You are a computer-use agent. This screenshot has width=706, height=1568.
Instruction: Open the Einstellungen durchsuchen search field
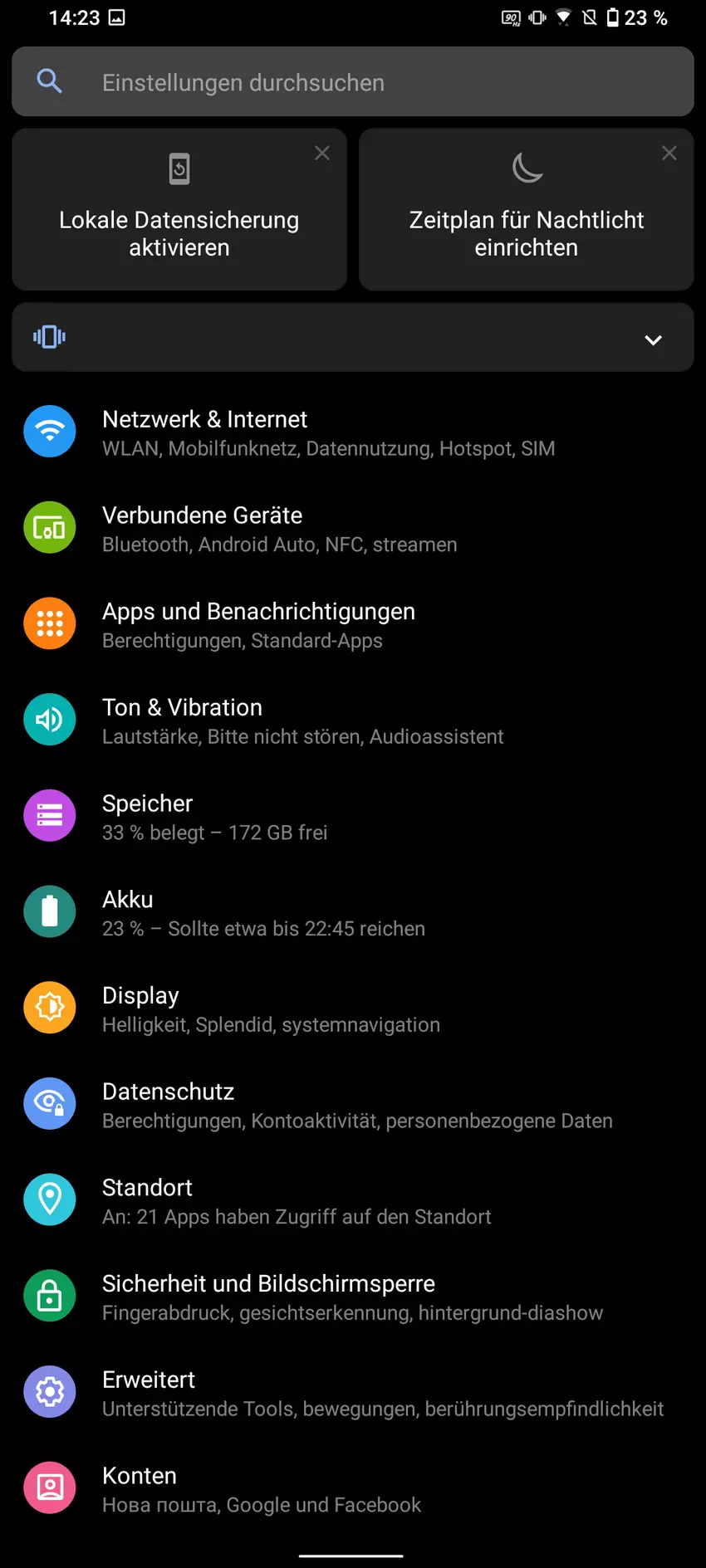(x=352, y=82)
